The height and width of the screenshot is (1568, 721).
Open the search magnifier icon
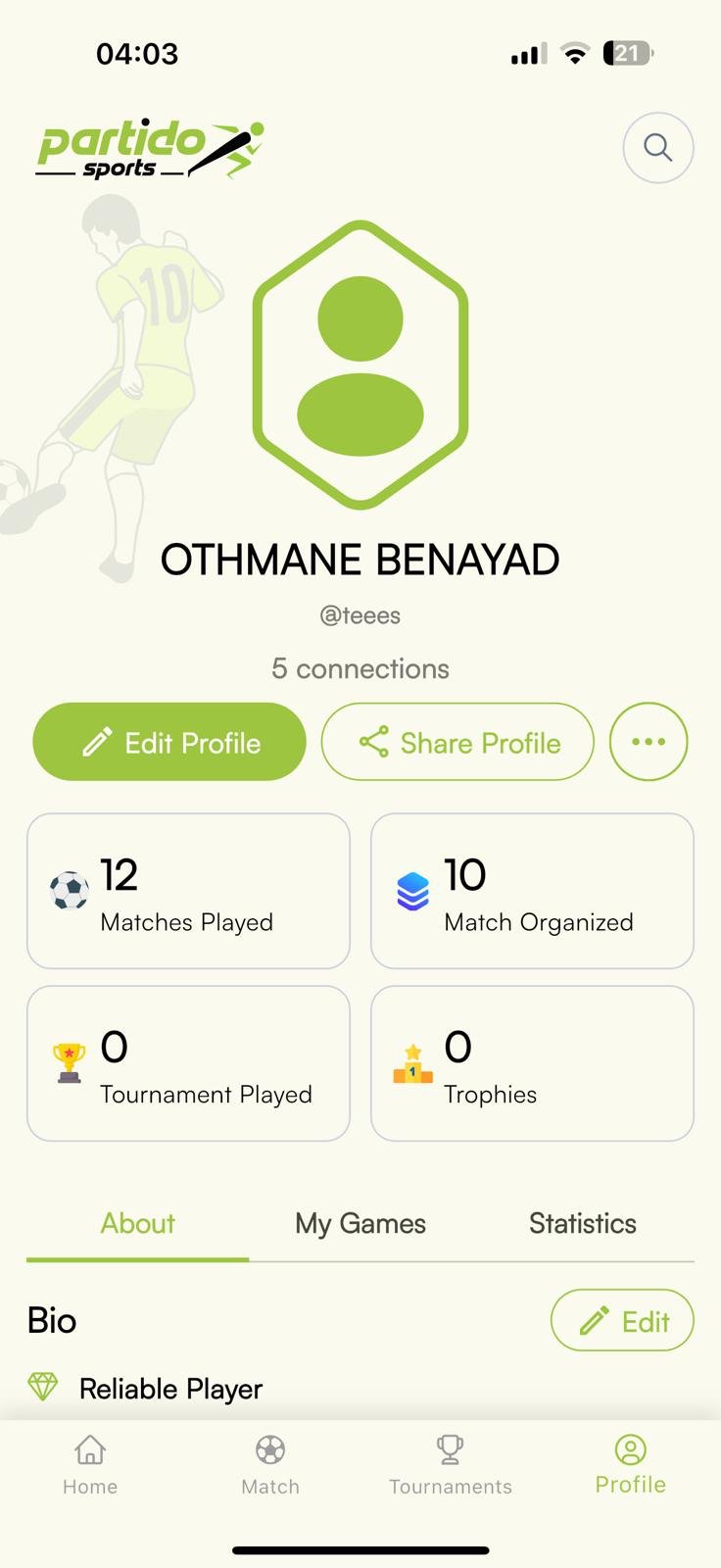point(656,147)
